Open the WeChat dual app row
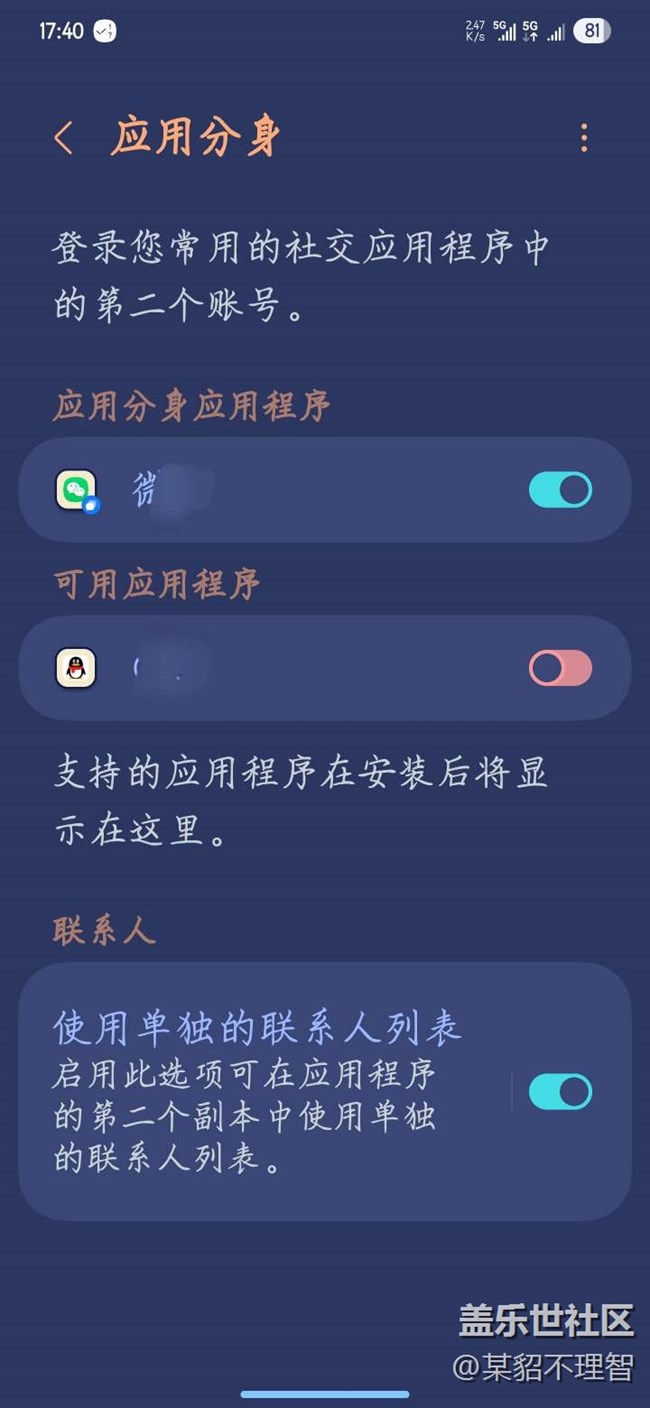This screenshot has width=650, height=1408. click(x=325, y=490)
